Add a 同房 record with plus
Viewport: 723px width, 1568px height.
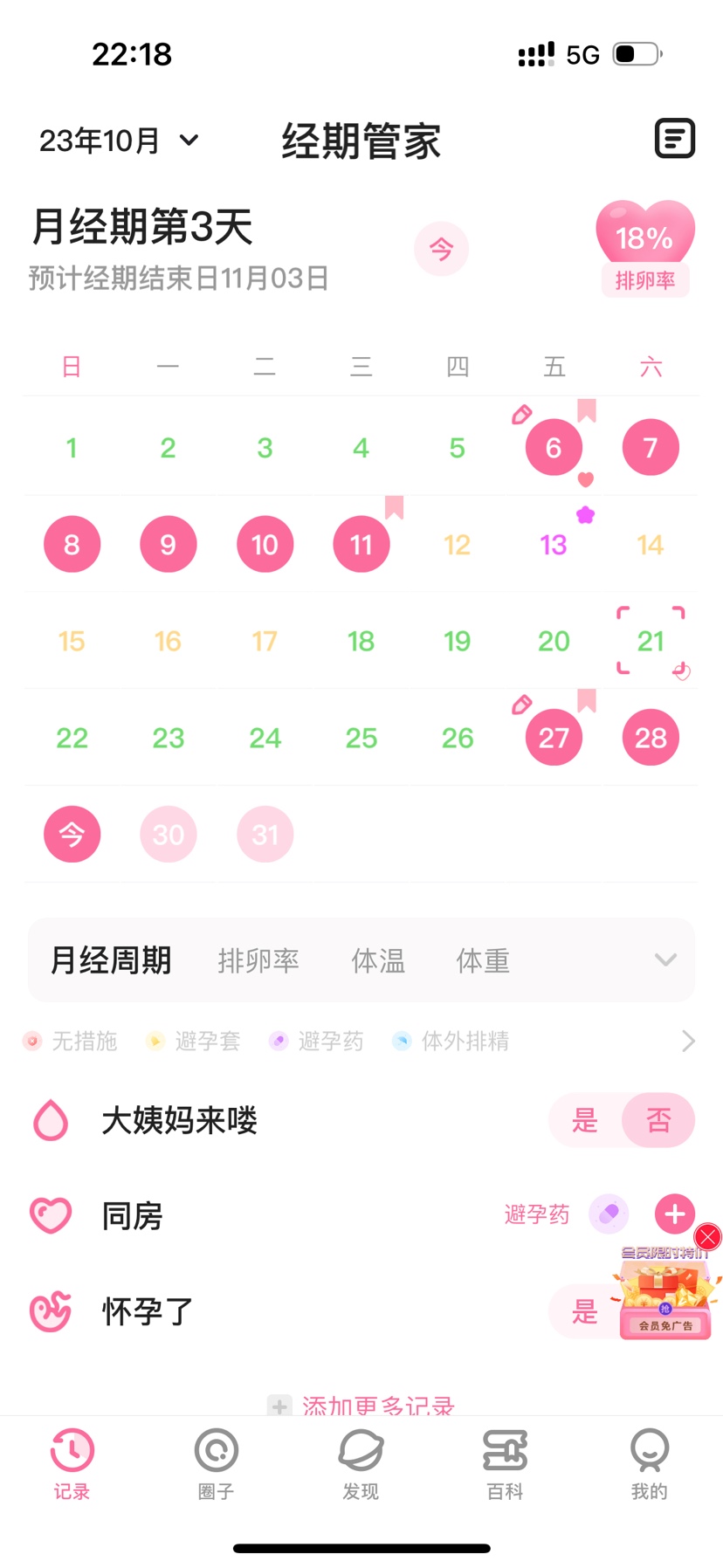[674, 1214]
